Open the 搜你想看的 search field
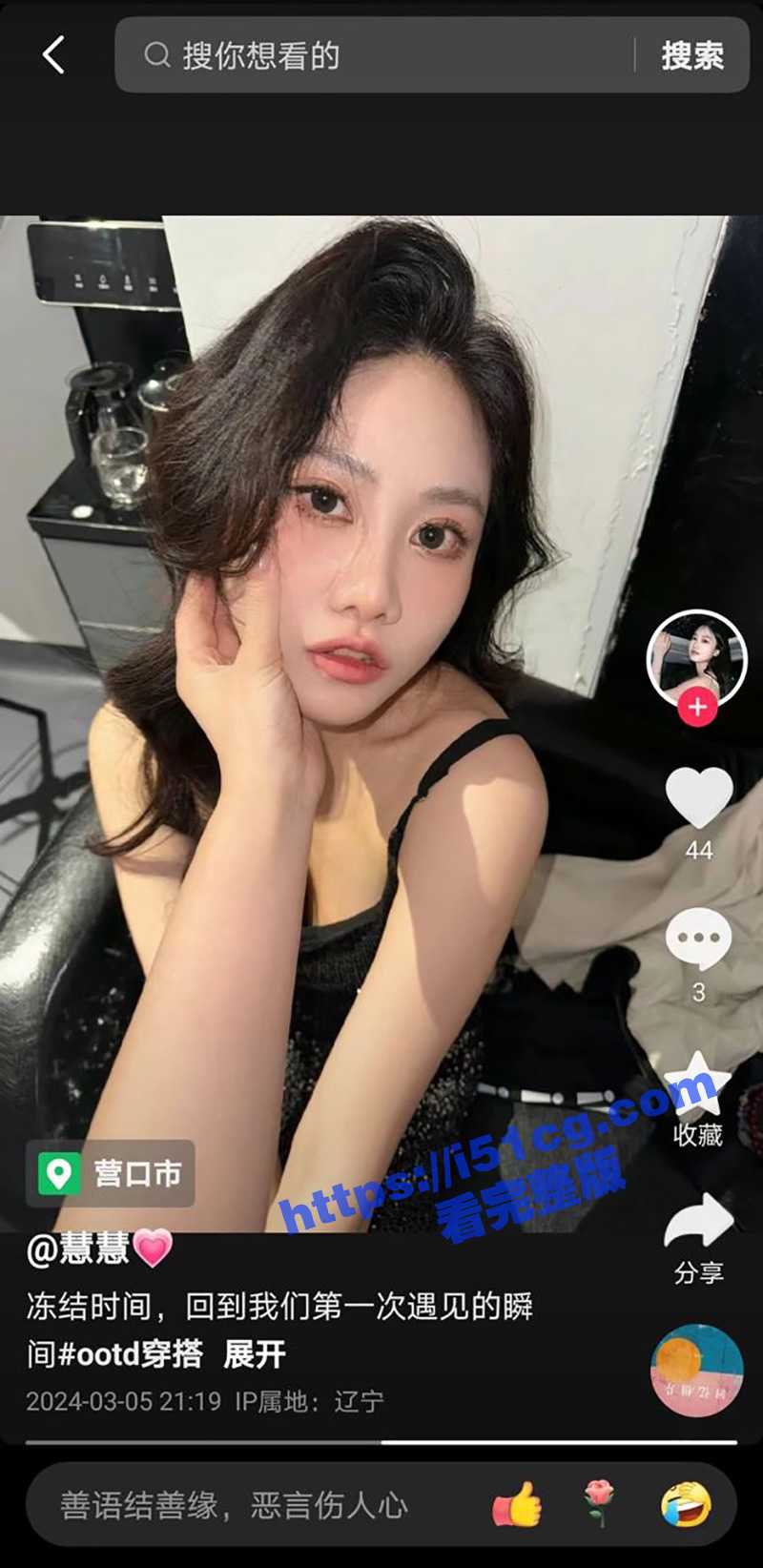 (381, 55)
